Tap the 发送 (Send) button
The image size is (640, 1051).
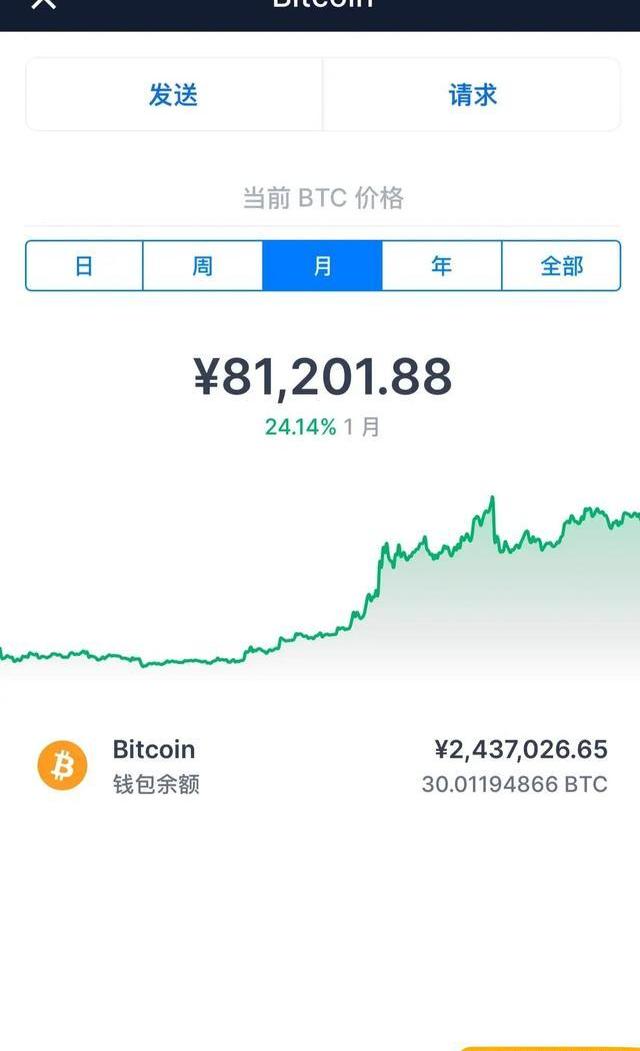point(174,95)
